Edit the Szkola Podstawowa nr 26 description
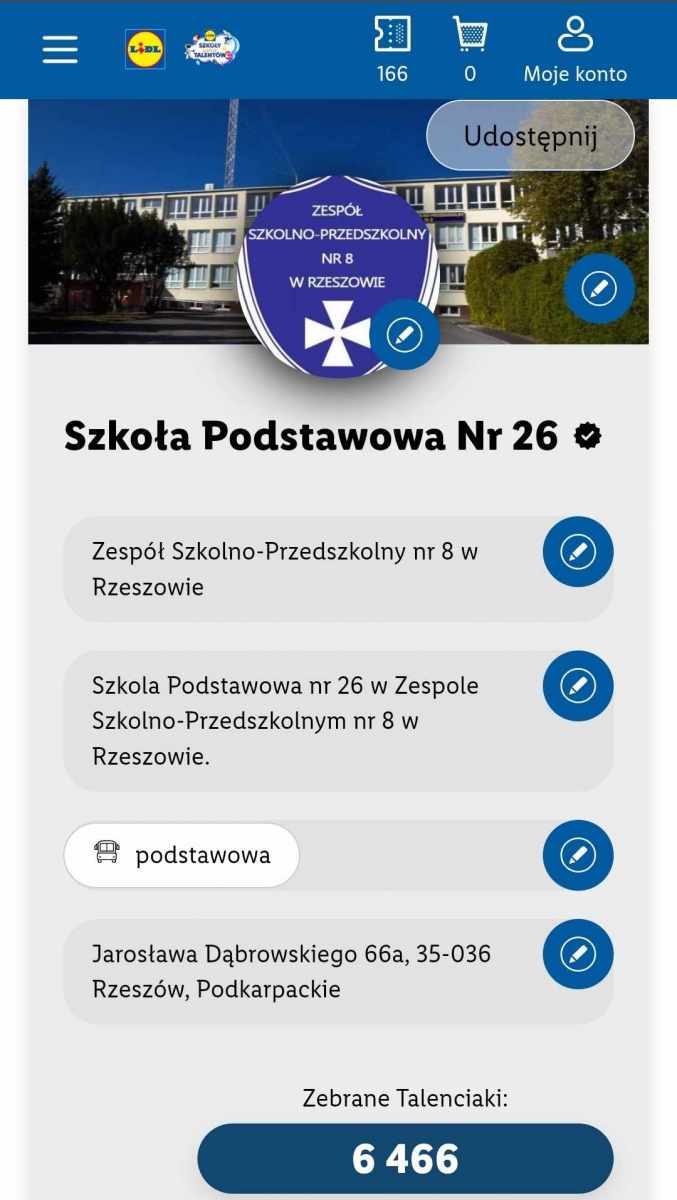Image resolution: width=677 pixels, height=1200 pixels. coord(578,685)
